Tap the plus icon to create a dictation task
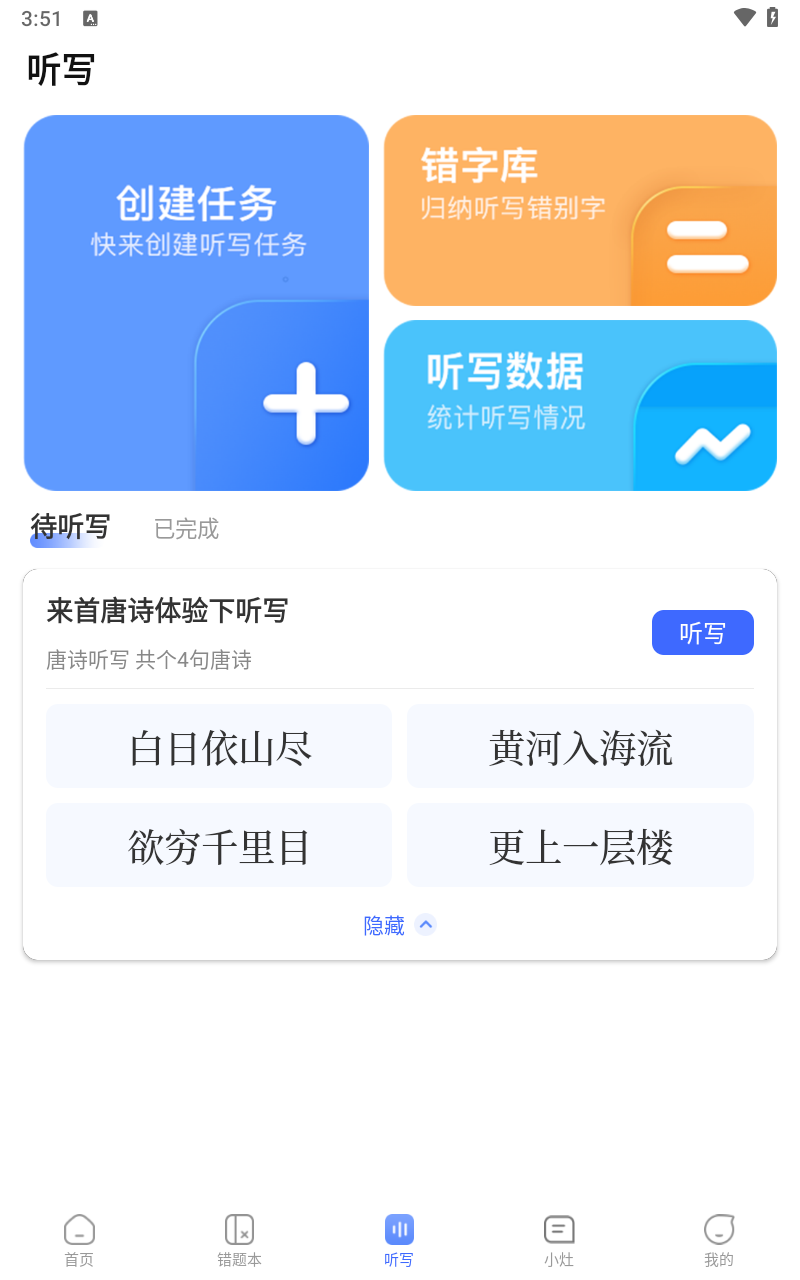Image resolution: width=800 pixels, height=1280 pixels. pyautogui.click(x=305, y=405)
